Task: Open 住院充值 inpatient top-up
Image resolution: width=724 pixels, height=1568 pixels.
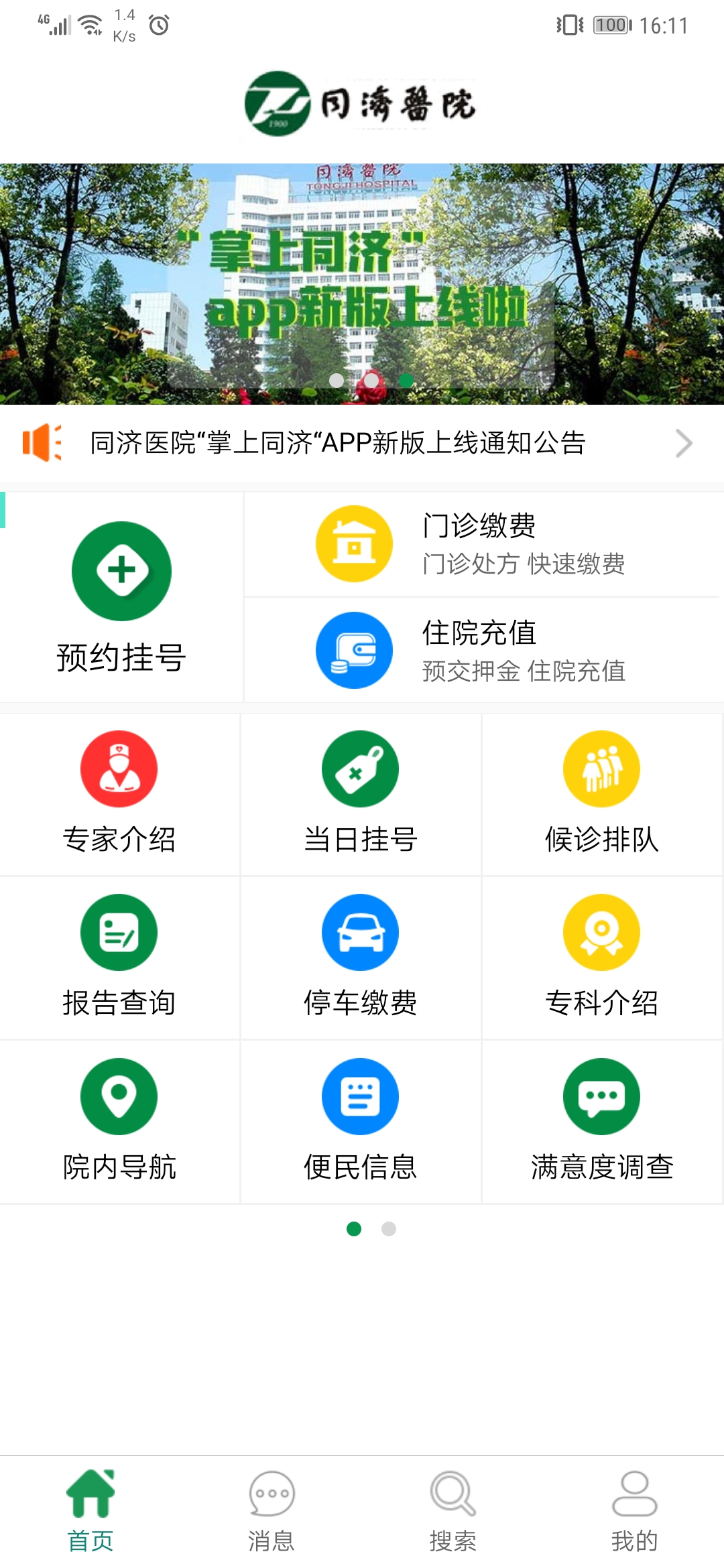Action: point(481,650)
